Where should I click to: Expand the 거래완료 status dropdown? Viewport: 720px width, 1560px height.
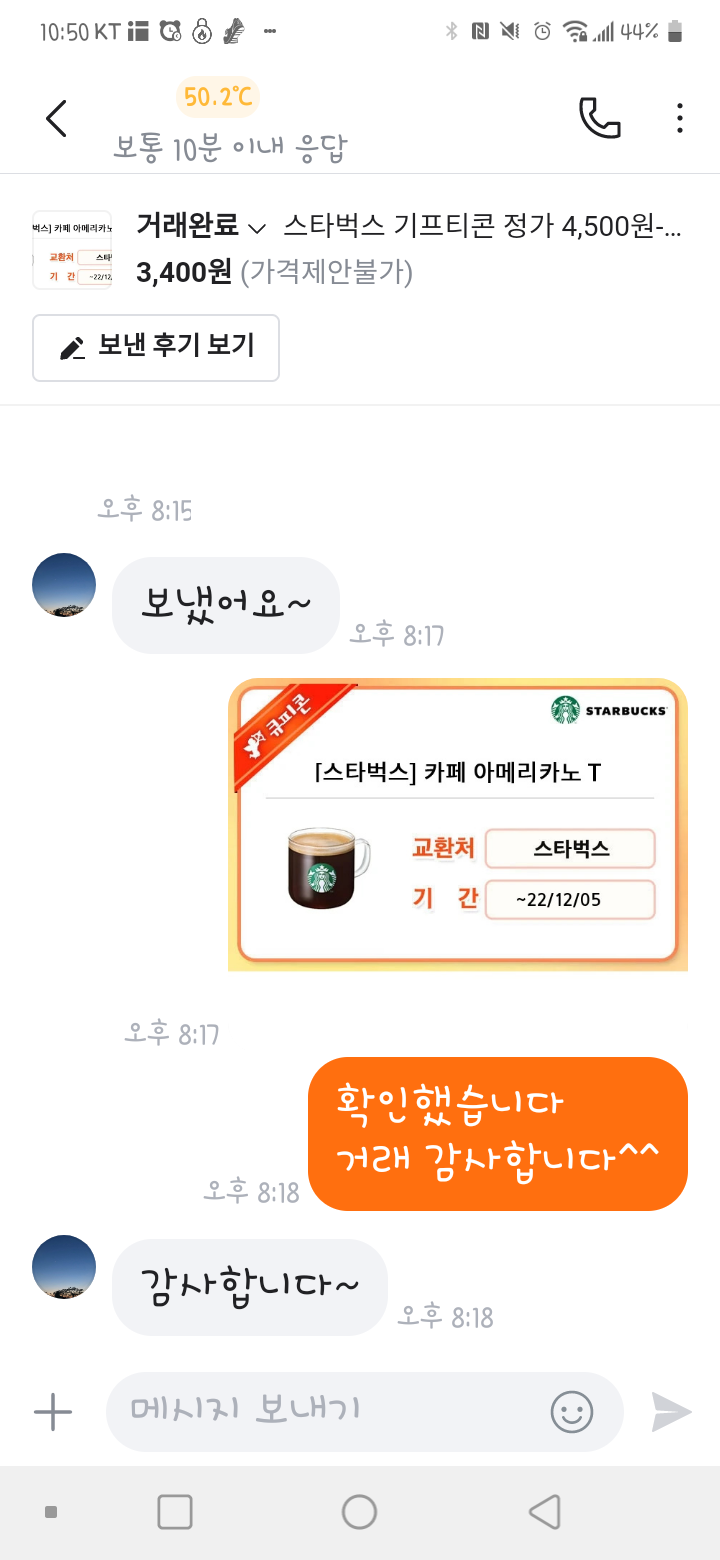[x=201, y=228]
